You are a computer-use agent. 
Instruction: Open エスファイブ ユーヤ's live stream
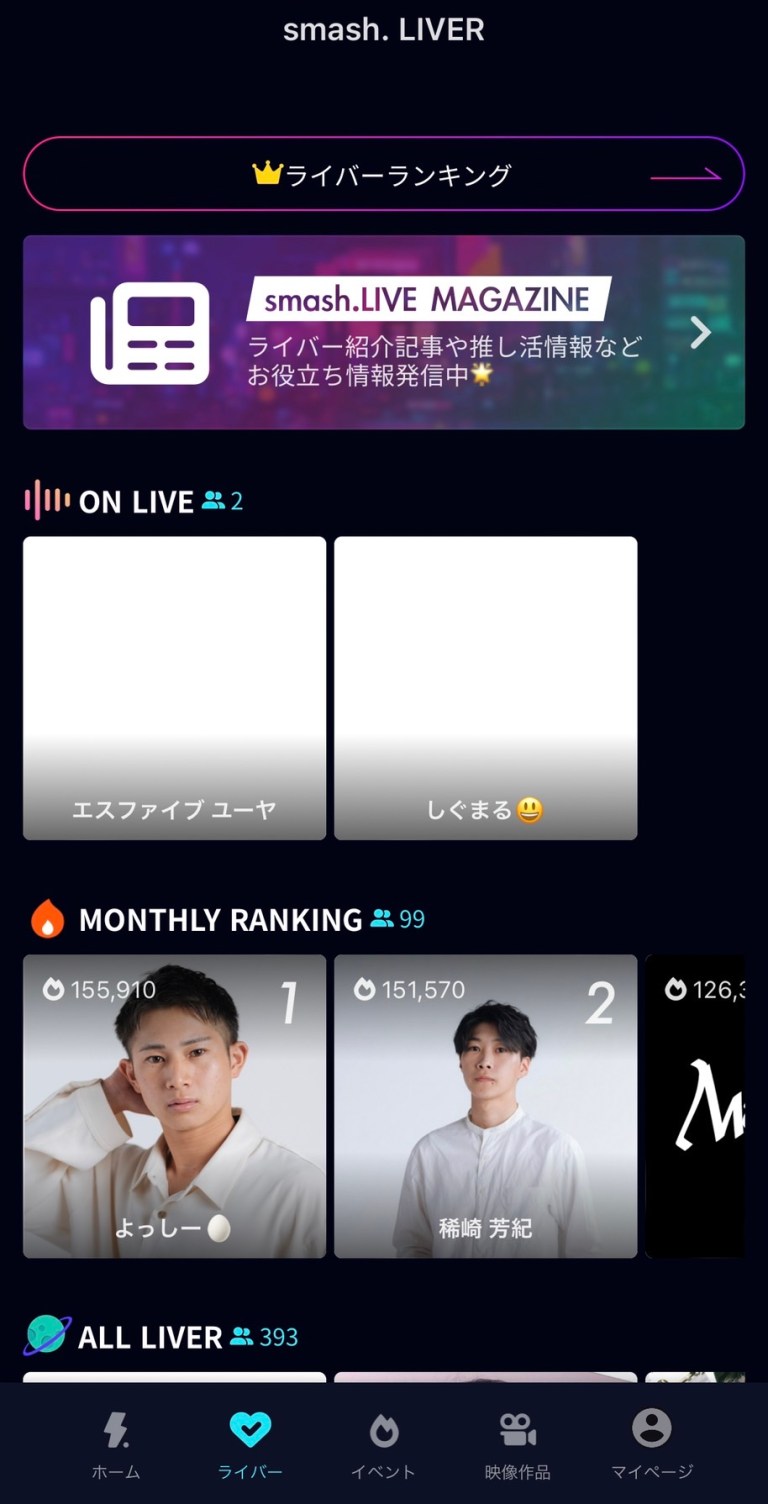174,687
